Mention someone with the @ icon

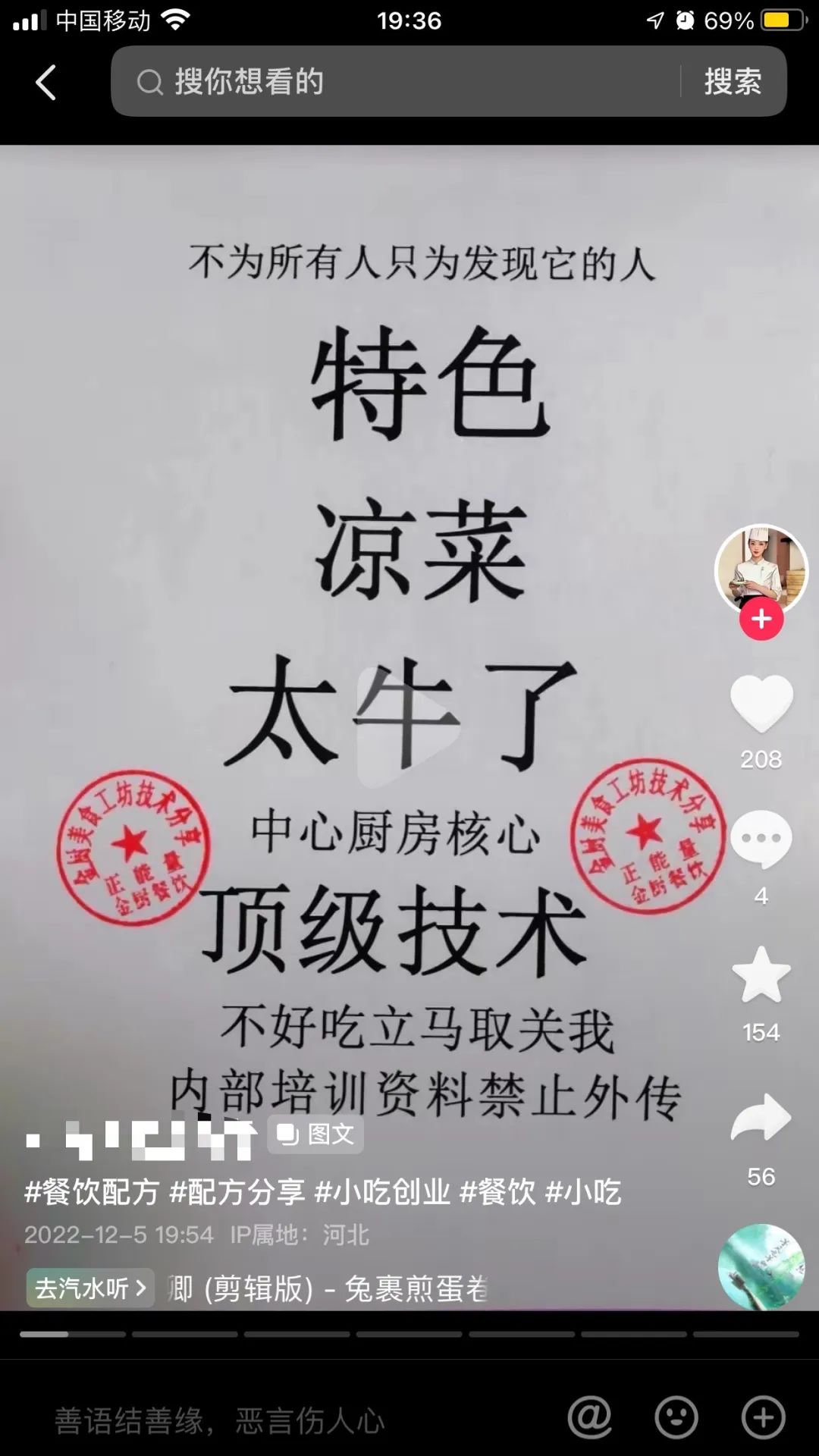pos(590,1417)
